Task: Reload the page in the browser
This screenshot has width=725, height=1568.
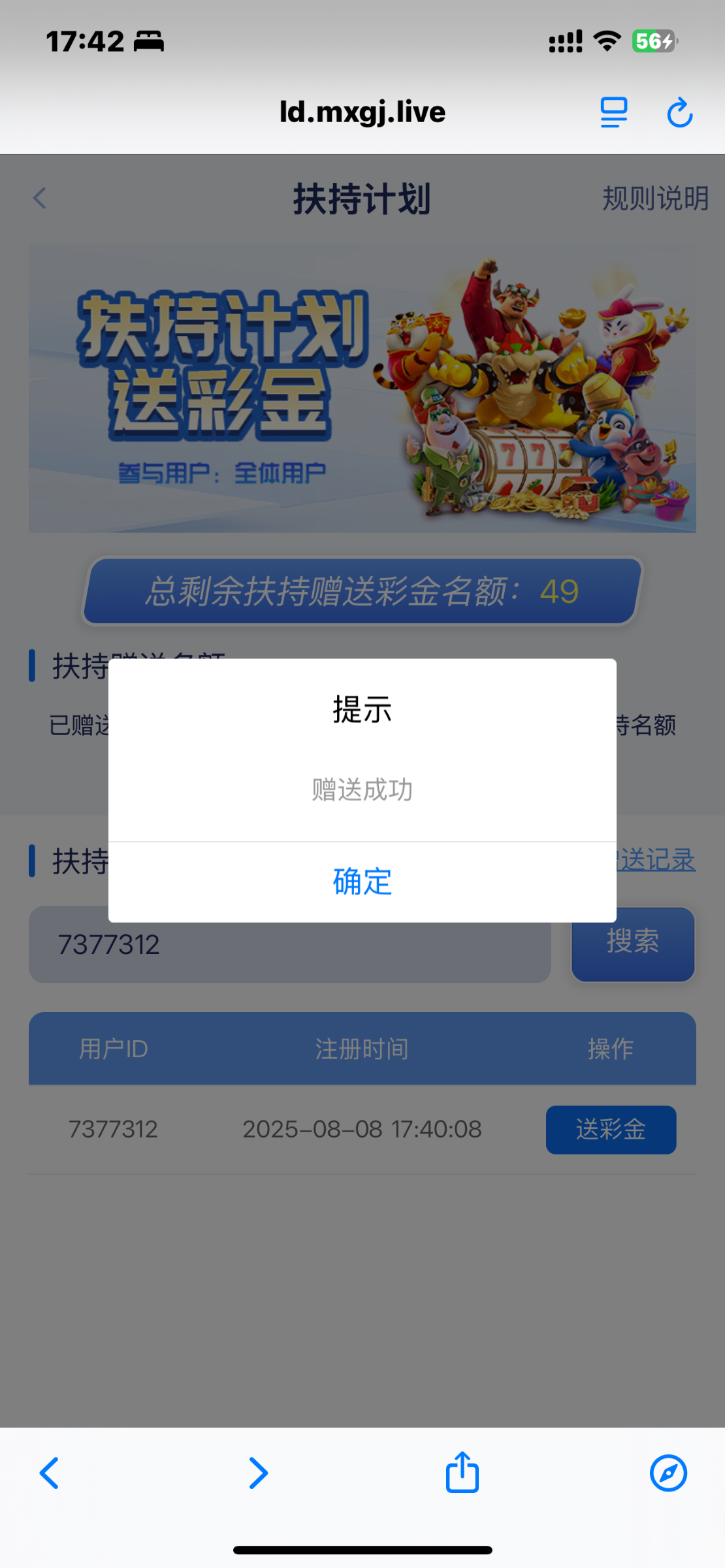Action: pos(679,112)
